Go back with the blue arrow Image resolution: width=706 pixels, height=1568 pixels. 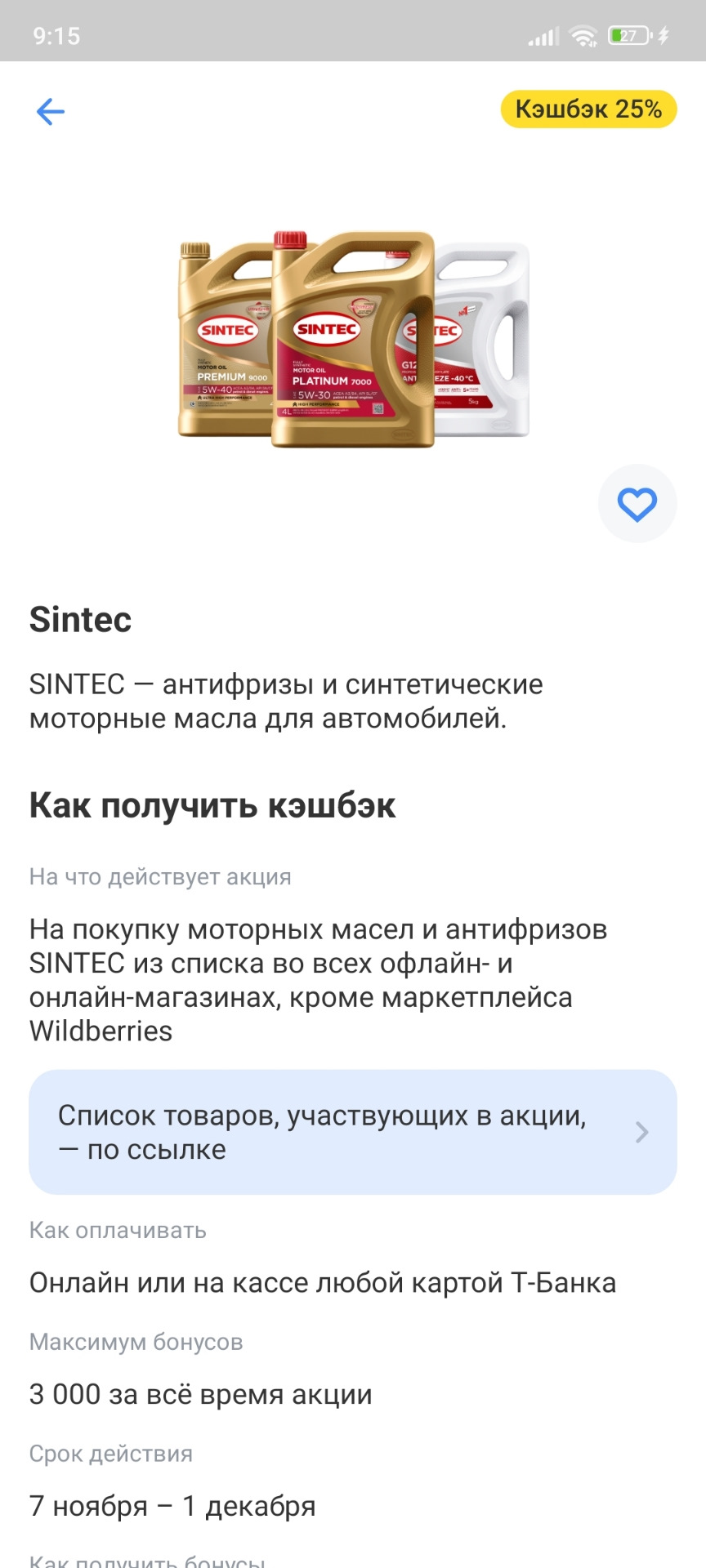click(x=51, y=112)
